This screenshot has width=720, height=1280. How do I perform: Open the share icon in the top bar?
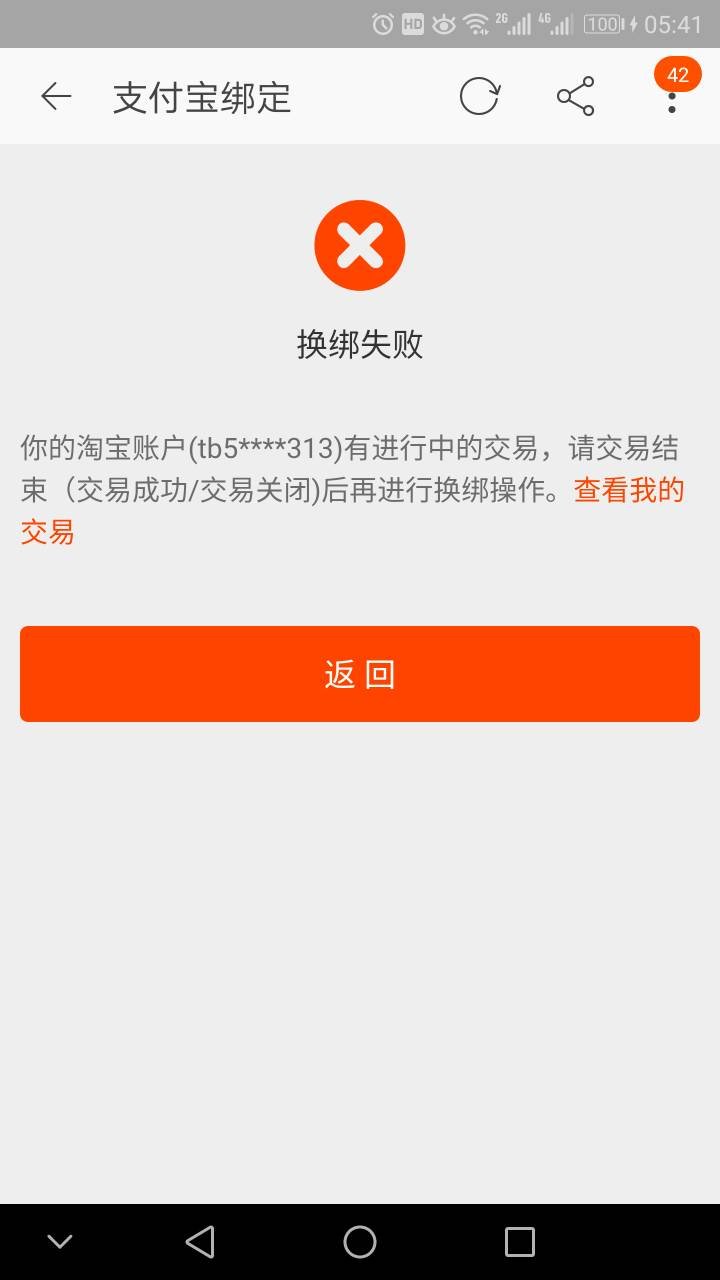(x=575, y=96)
